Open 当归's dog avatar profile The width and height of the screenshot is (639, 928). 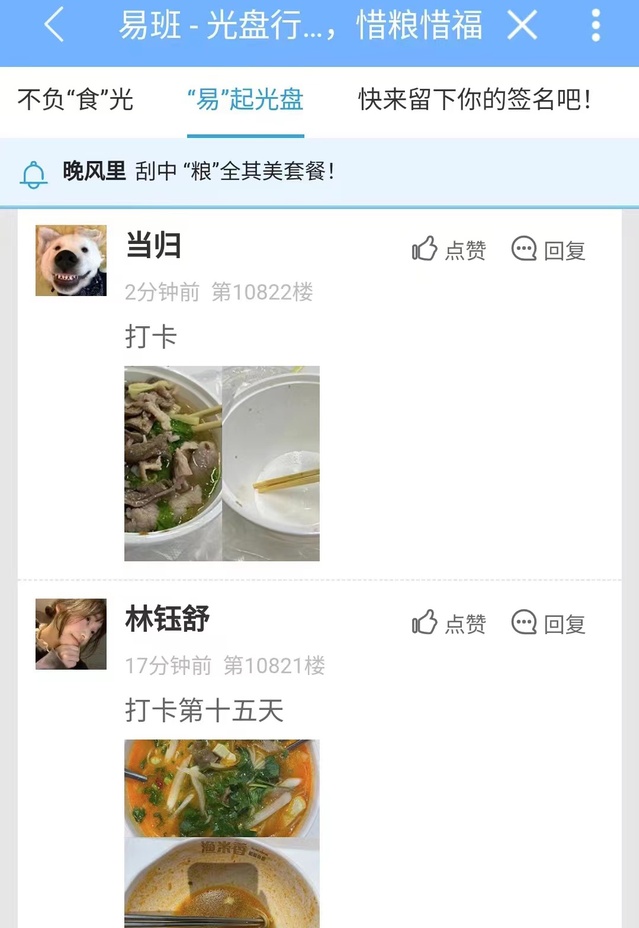click(x=71, y=260)
